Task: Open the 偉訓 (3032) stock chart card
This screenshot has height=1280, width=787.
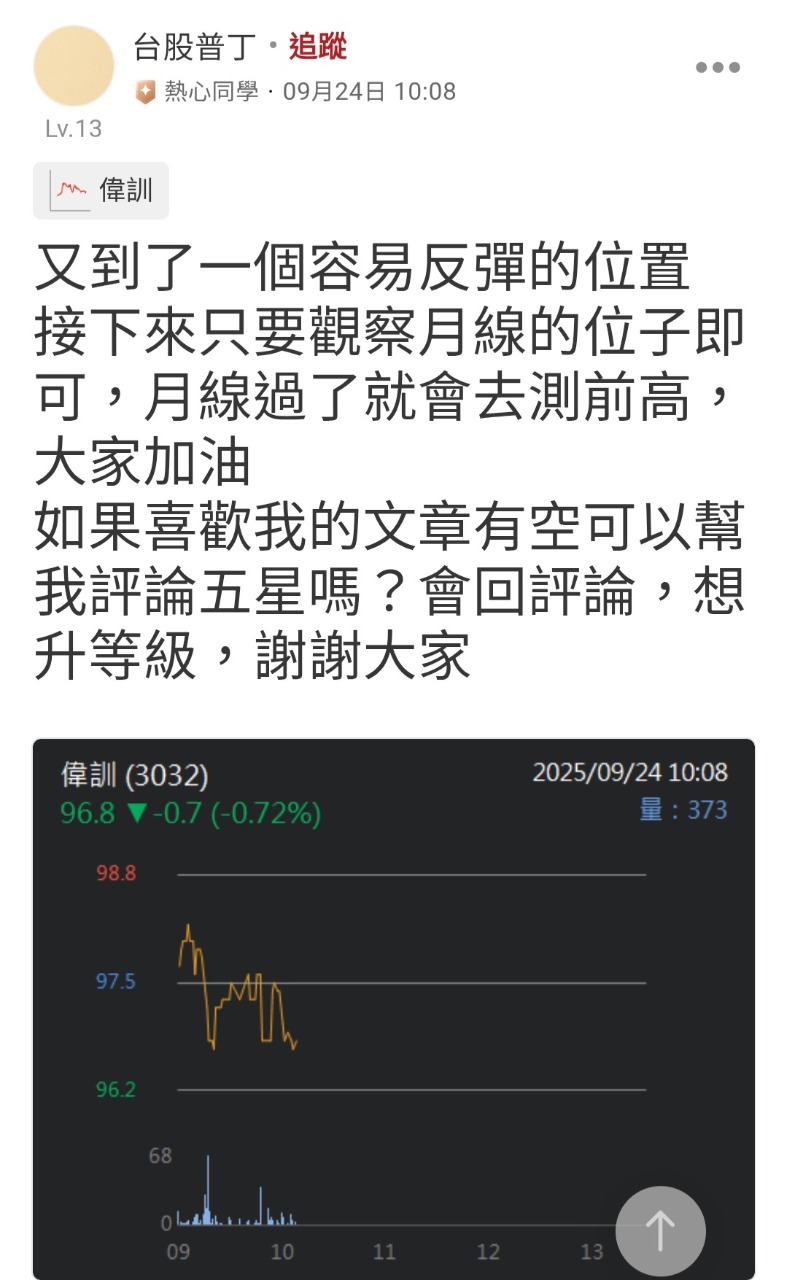Action: click(x=393, y=1000)
